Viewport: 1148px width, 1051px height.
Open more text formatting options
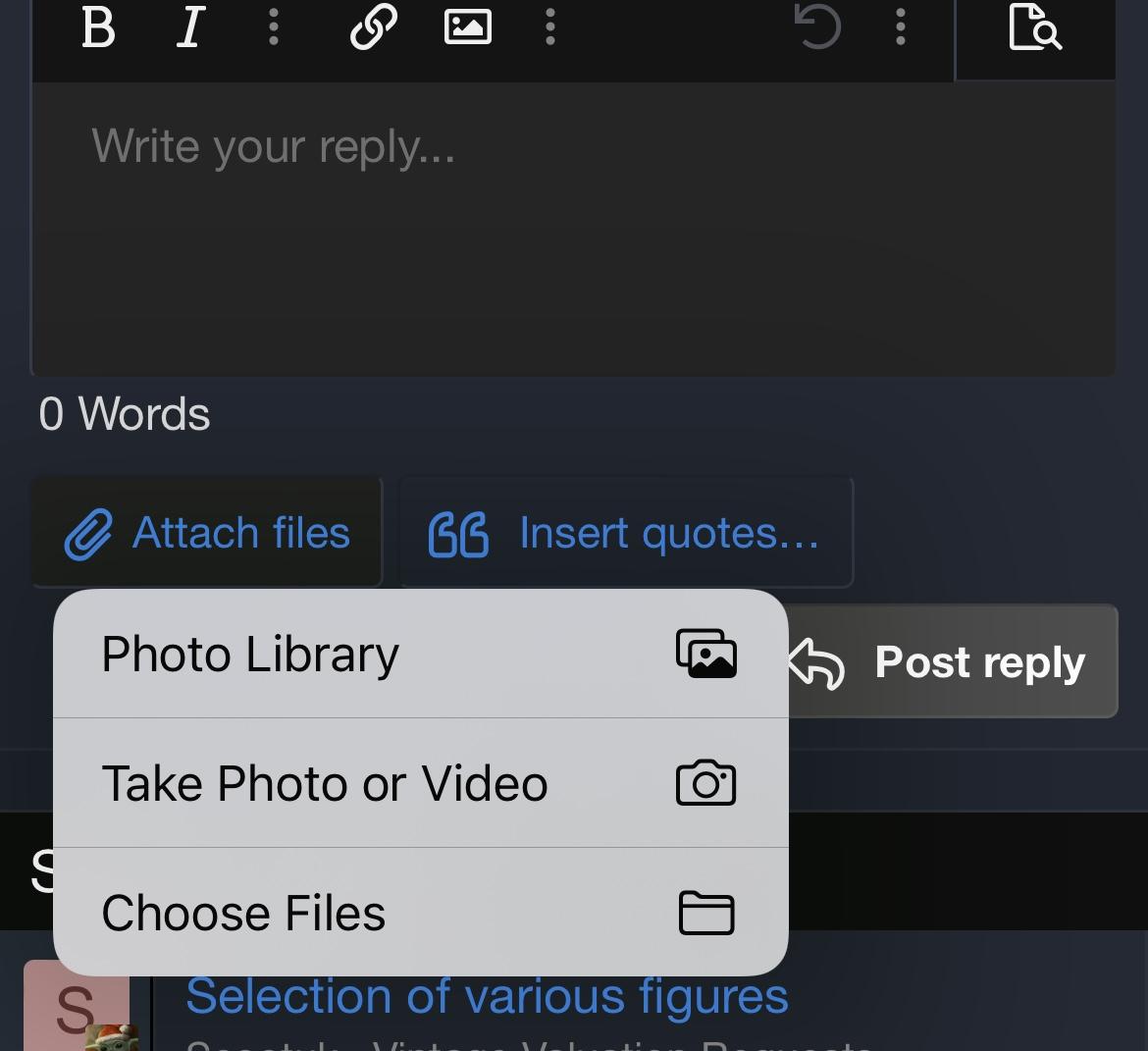click(x=274, y=27)
